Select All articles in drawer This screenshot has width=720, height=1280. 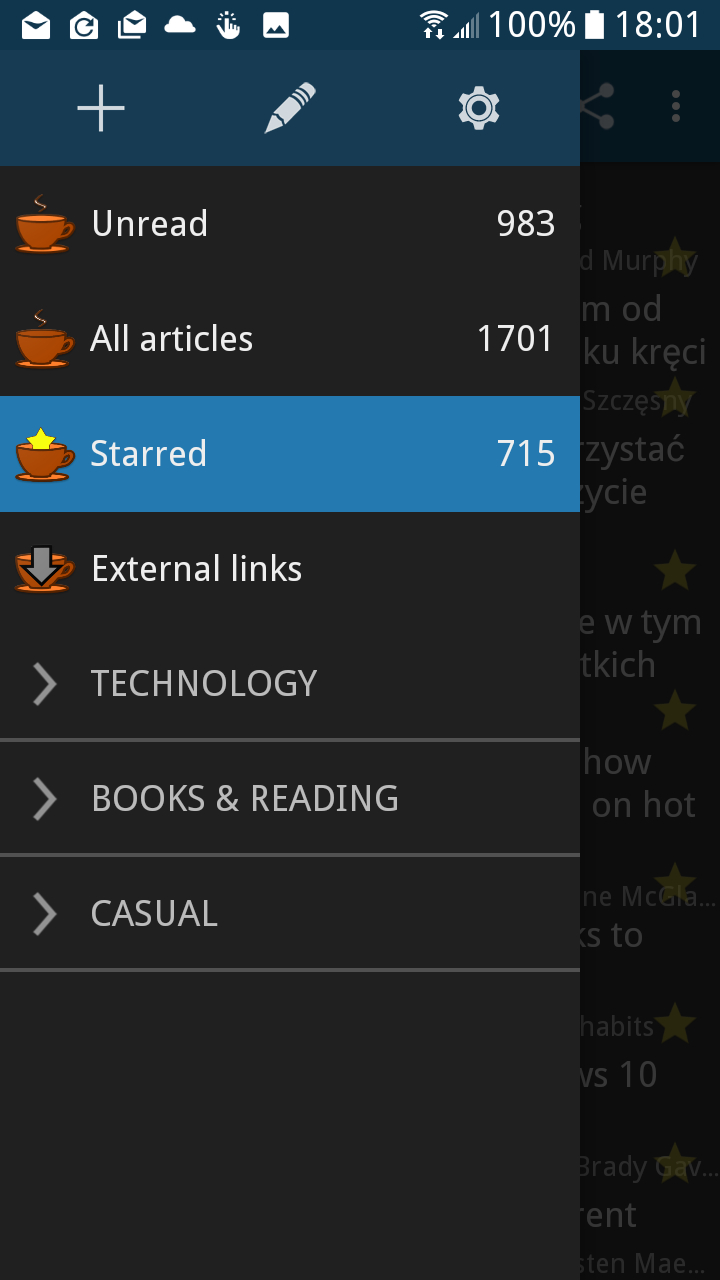coord(289,339)
